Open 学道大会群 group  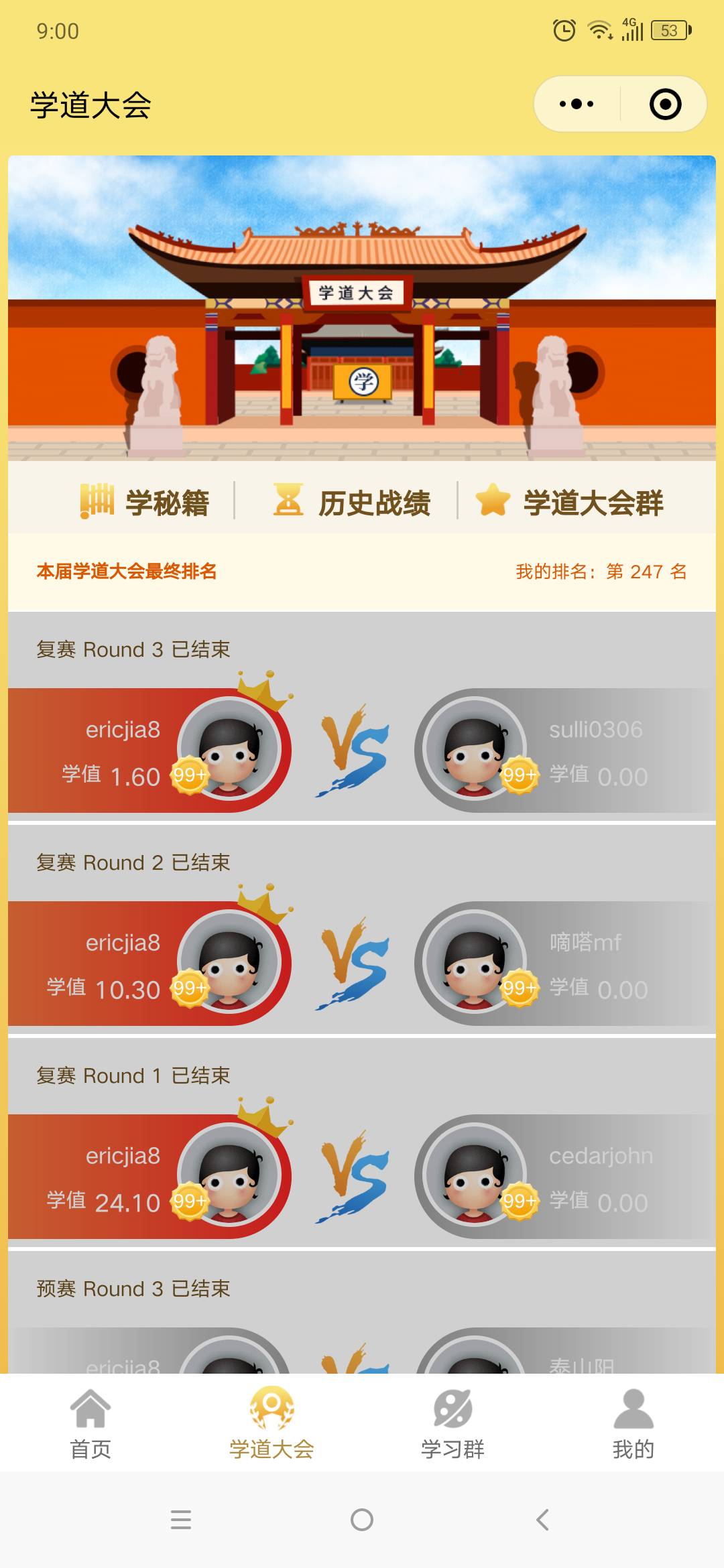coord(570,503)
